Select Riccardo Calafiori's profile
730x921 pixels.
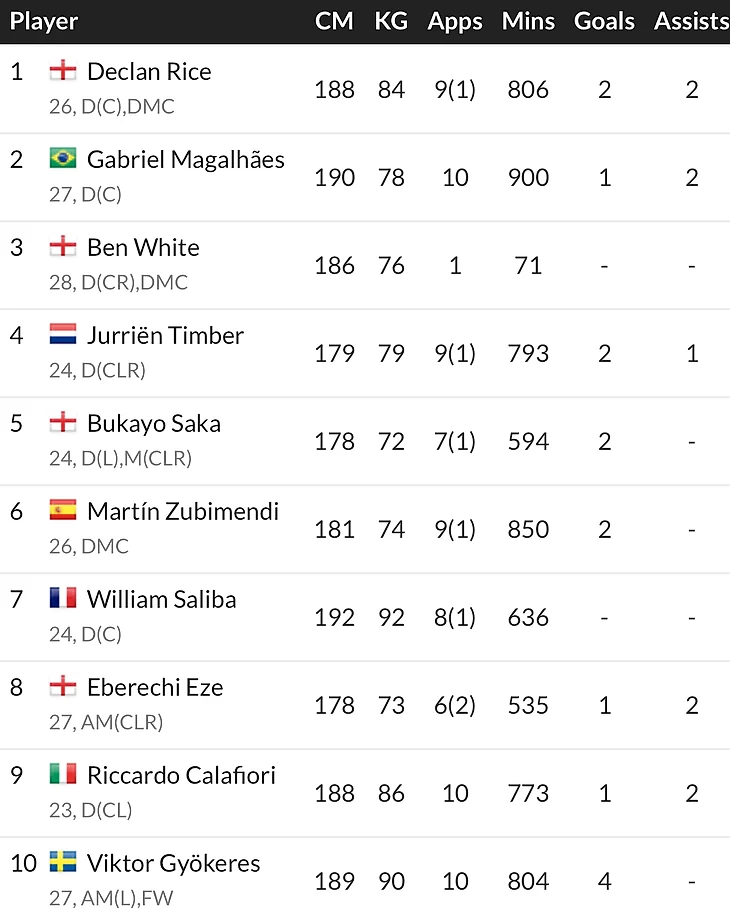point(181,776)
